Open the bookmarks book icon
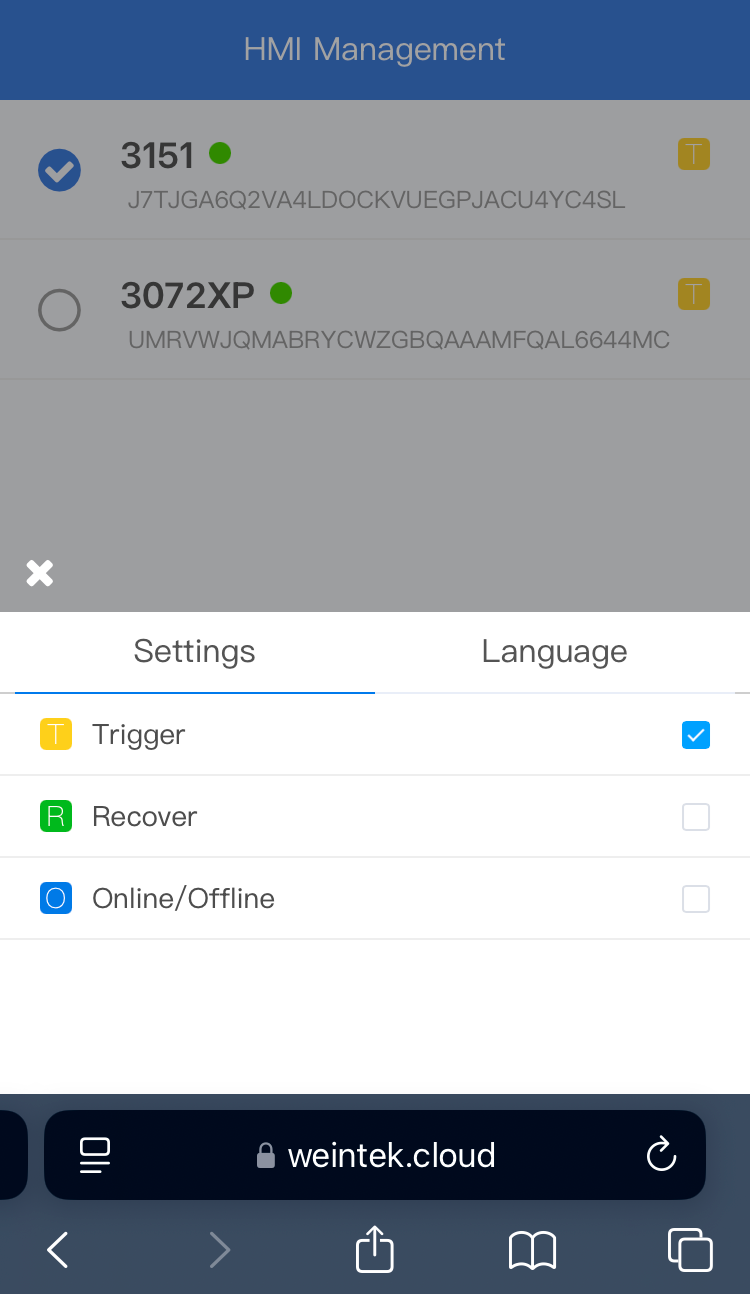Screen dimensions: 750x1294 tap(532, 1250)
